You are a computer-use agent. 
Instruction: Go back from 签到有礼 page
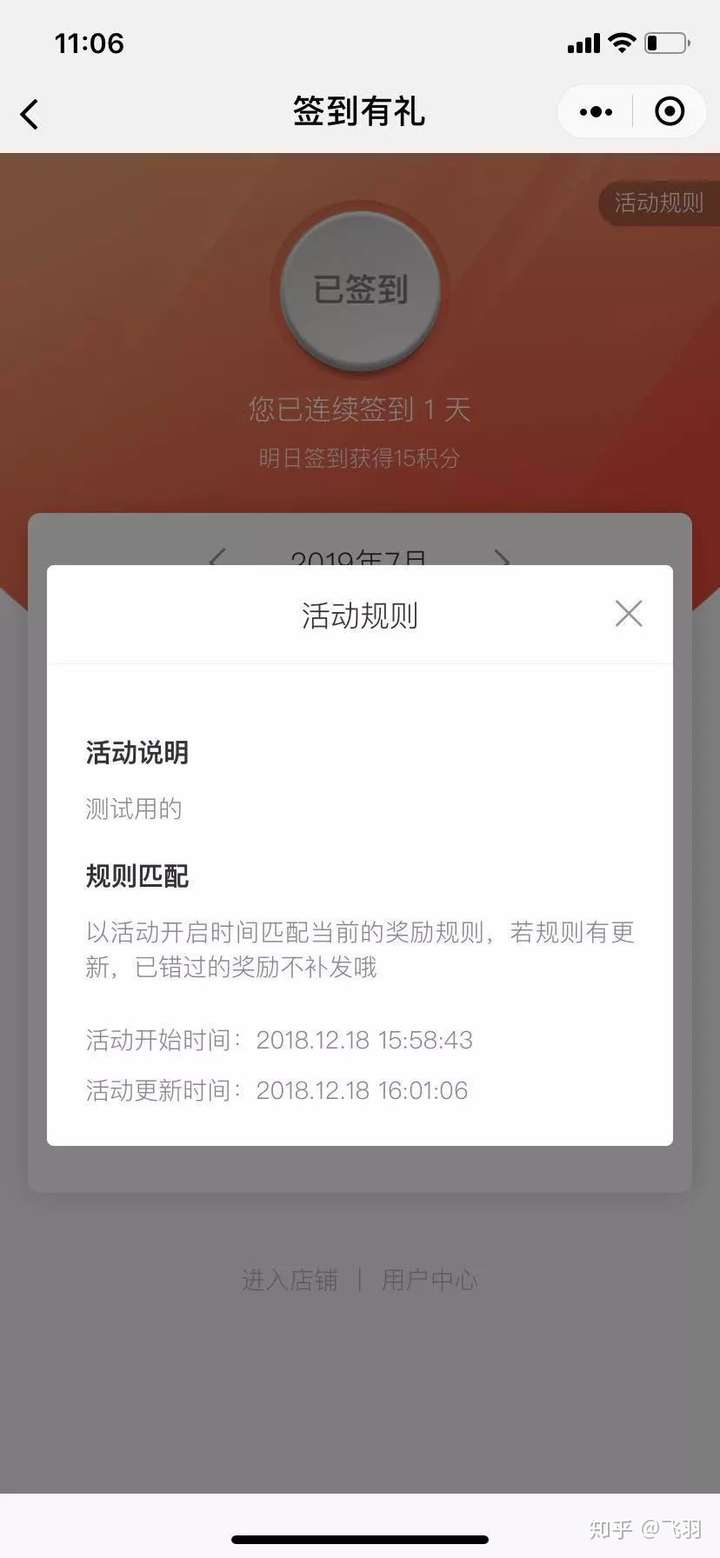click(30, 114)
